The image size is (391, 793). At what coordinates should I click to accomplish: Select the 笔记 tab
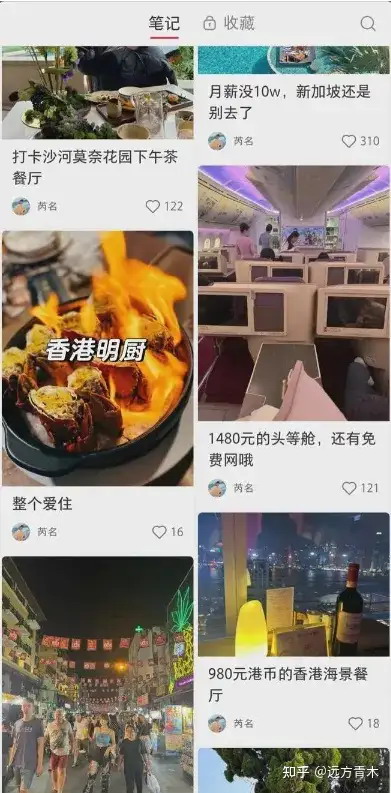click(164, 23)
